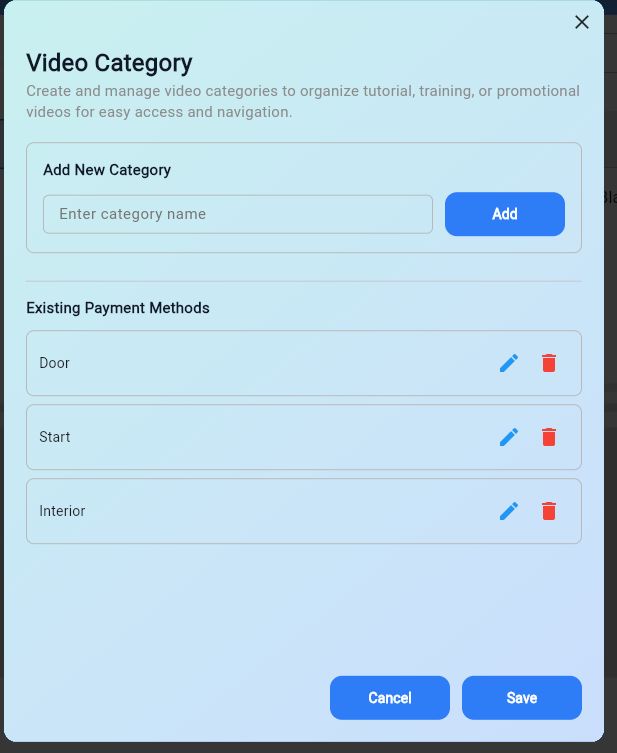Close the Video Category dialog
Viewport: 617px width, 753px height.
pyautogui.click(x=581, y=22)
